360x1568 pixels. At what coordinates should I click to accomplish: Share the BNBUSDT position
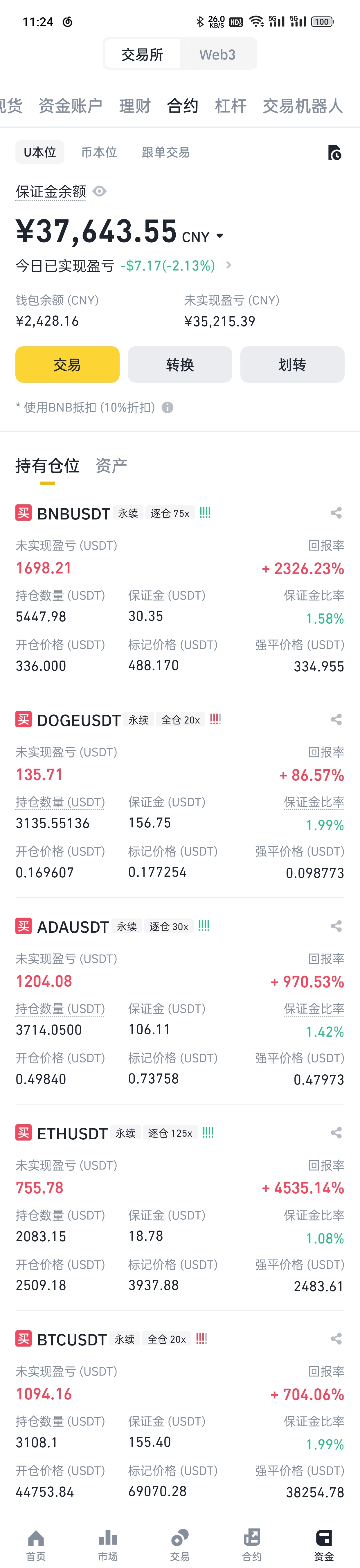tap(336, 513)
